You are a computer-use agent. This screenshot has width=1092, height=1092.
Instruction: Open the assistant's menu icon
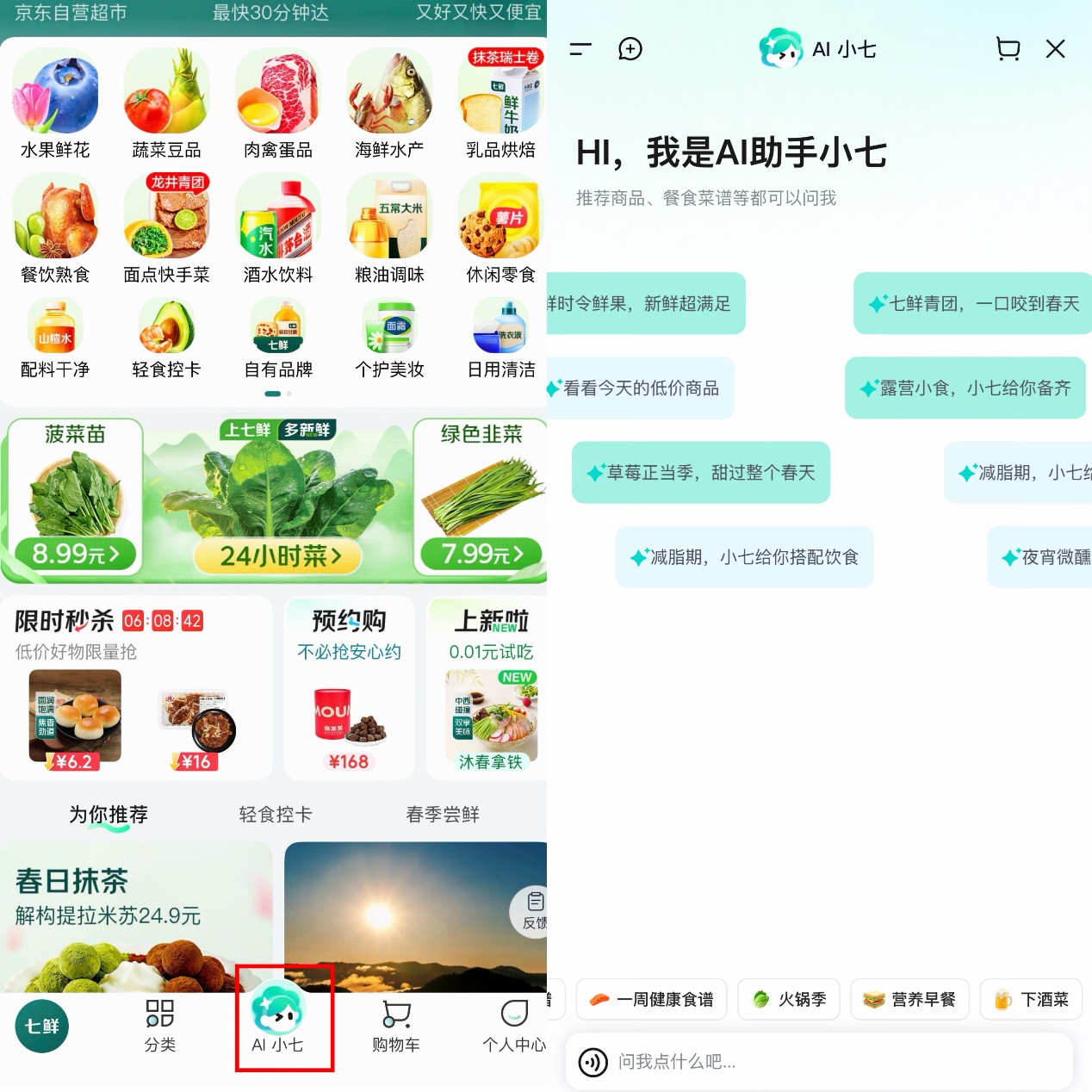point(581,49)
